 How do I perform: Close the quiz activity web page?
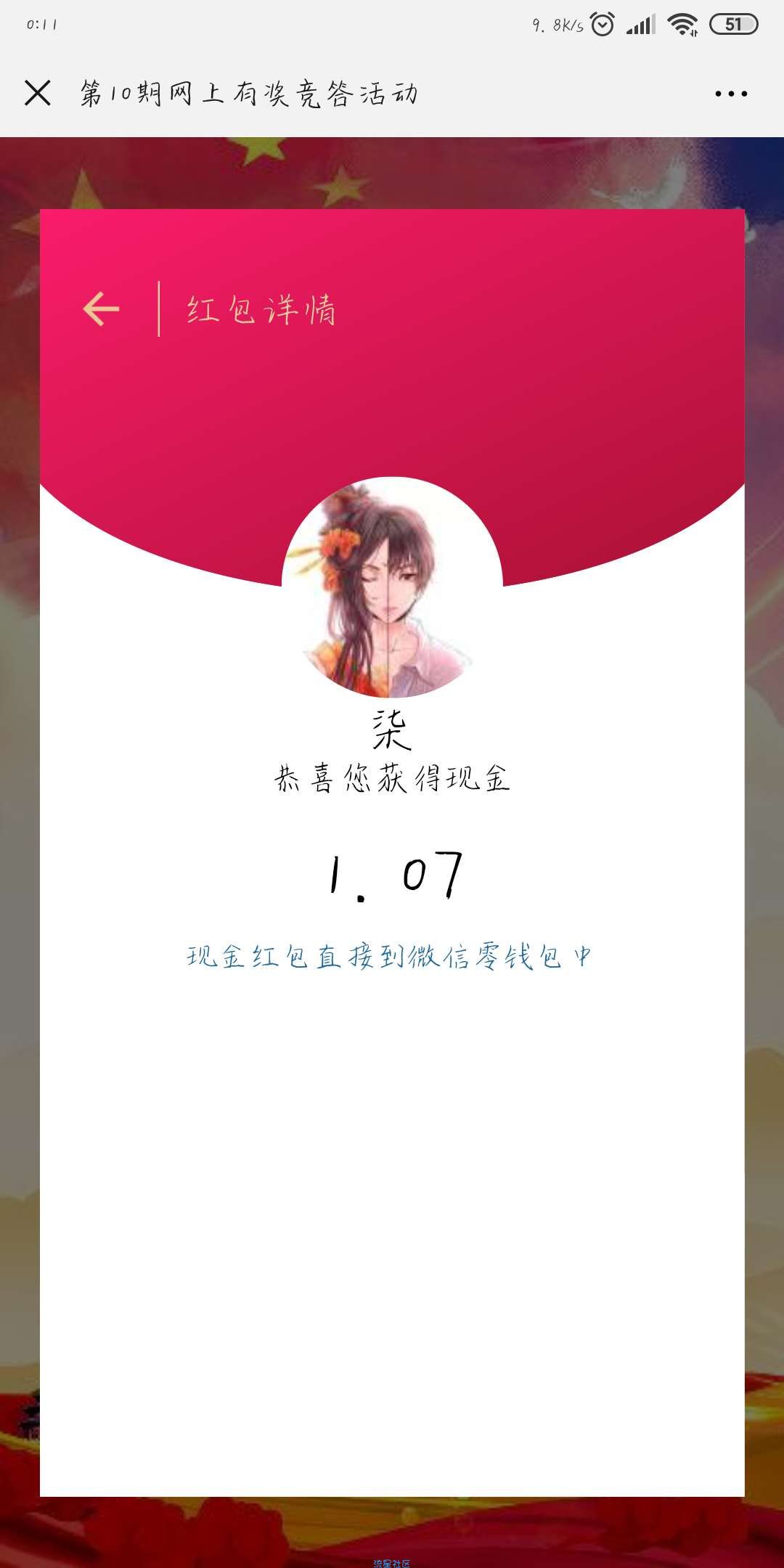(38, 93)
